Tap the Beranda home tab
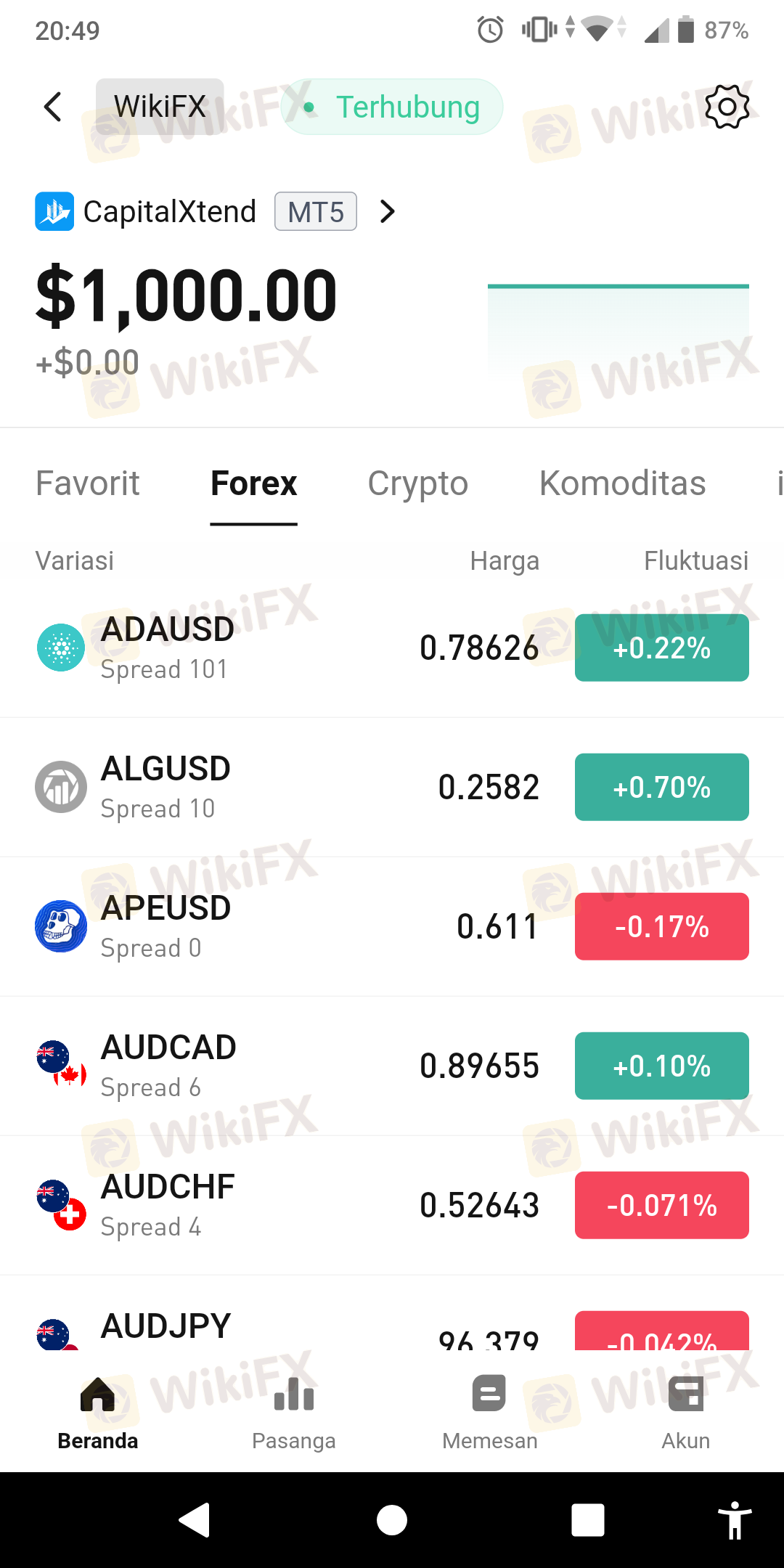Screen dimensions: 784x1568 tap(98, 1412)
